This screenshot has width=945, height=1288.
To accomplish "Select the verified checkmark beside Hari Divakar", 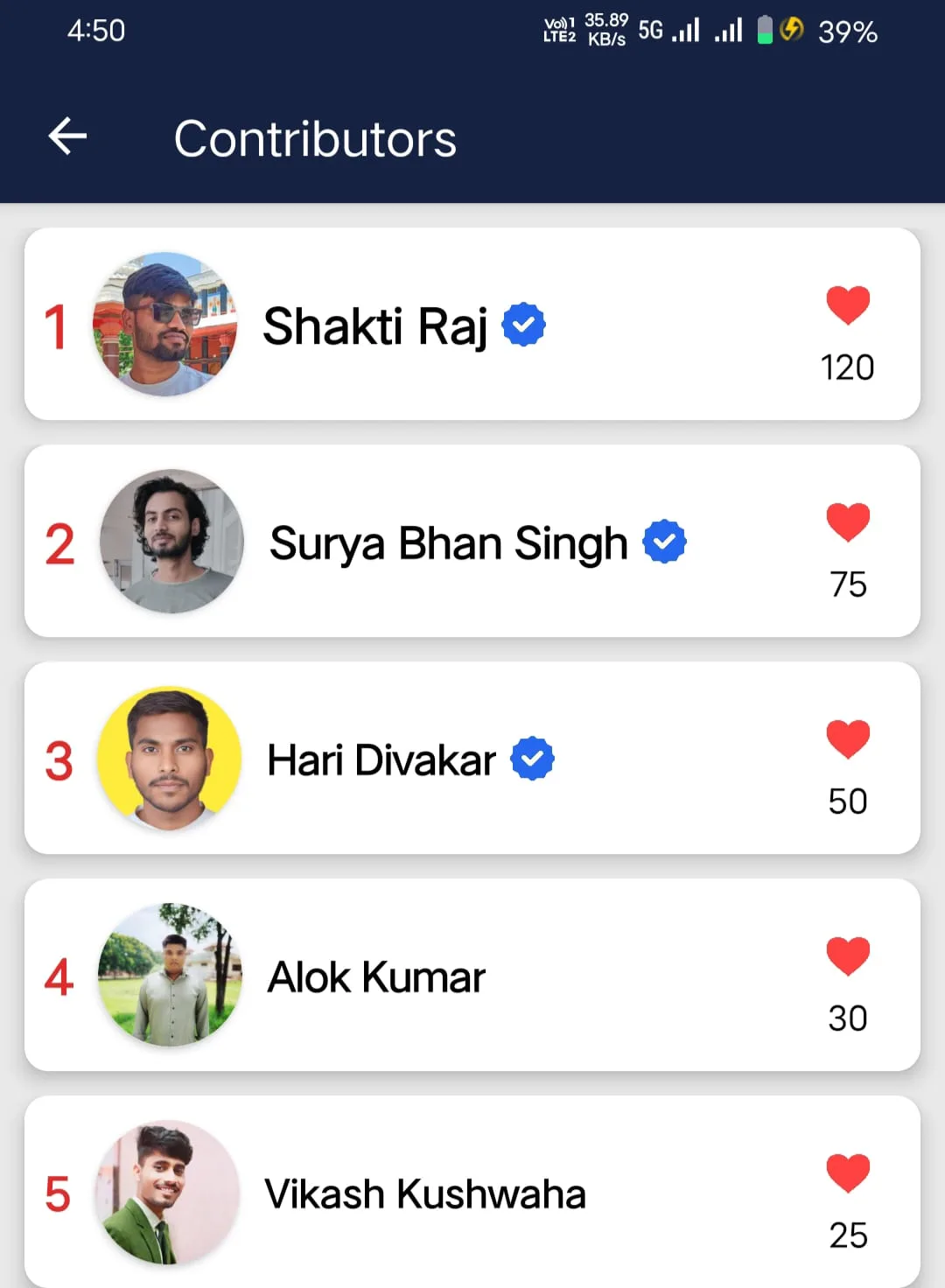I will click(x=533, y=758).
